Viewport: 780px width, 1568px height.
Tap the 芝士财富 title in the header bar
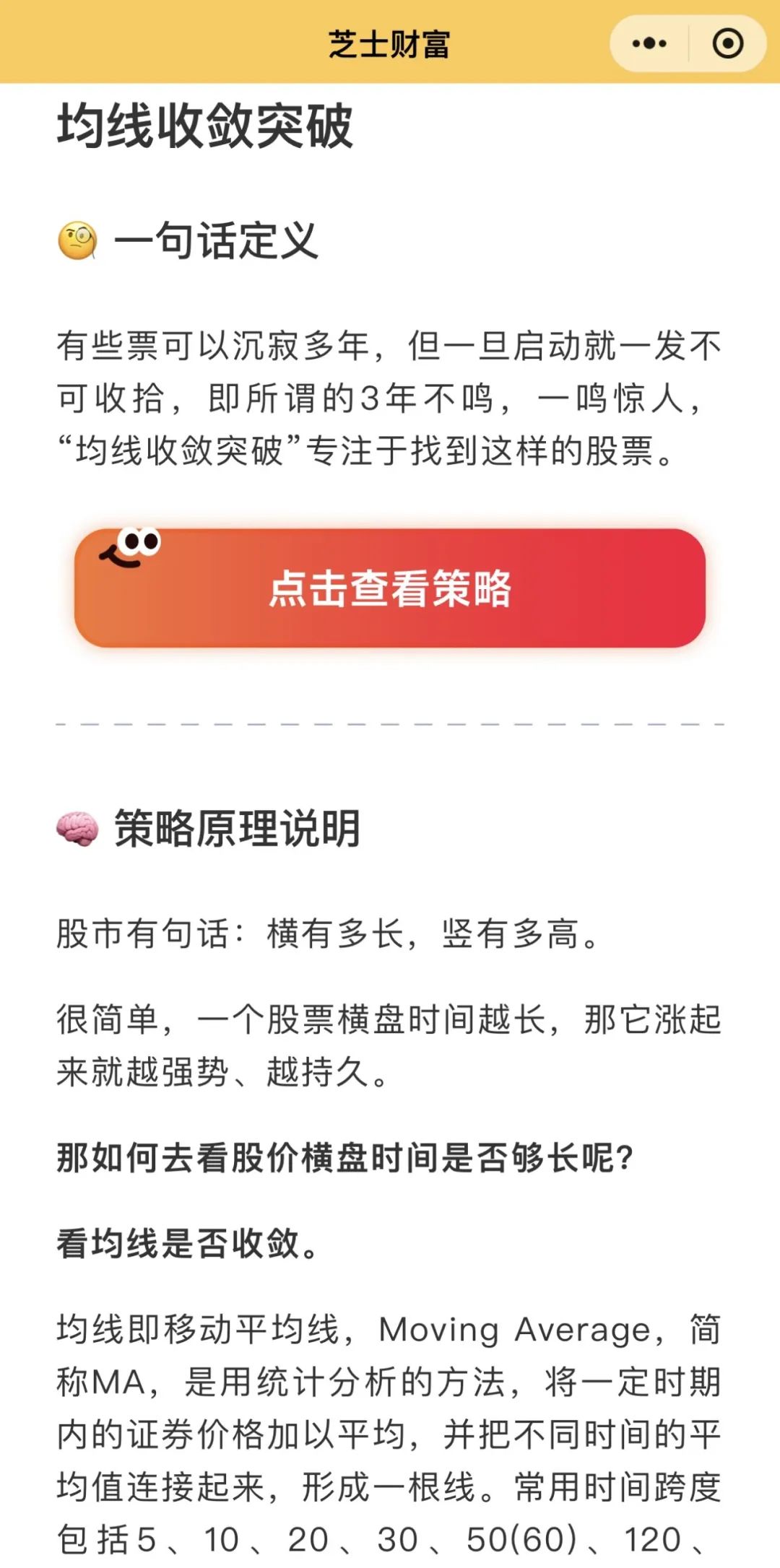(390, 43)
